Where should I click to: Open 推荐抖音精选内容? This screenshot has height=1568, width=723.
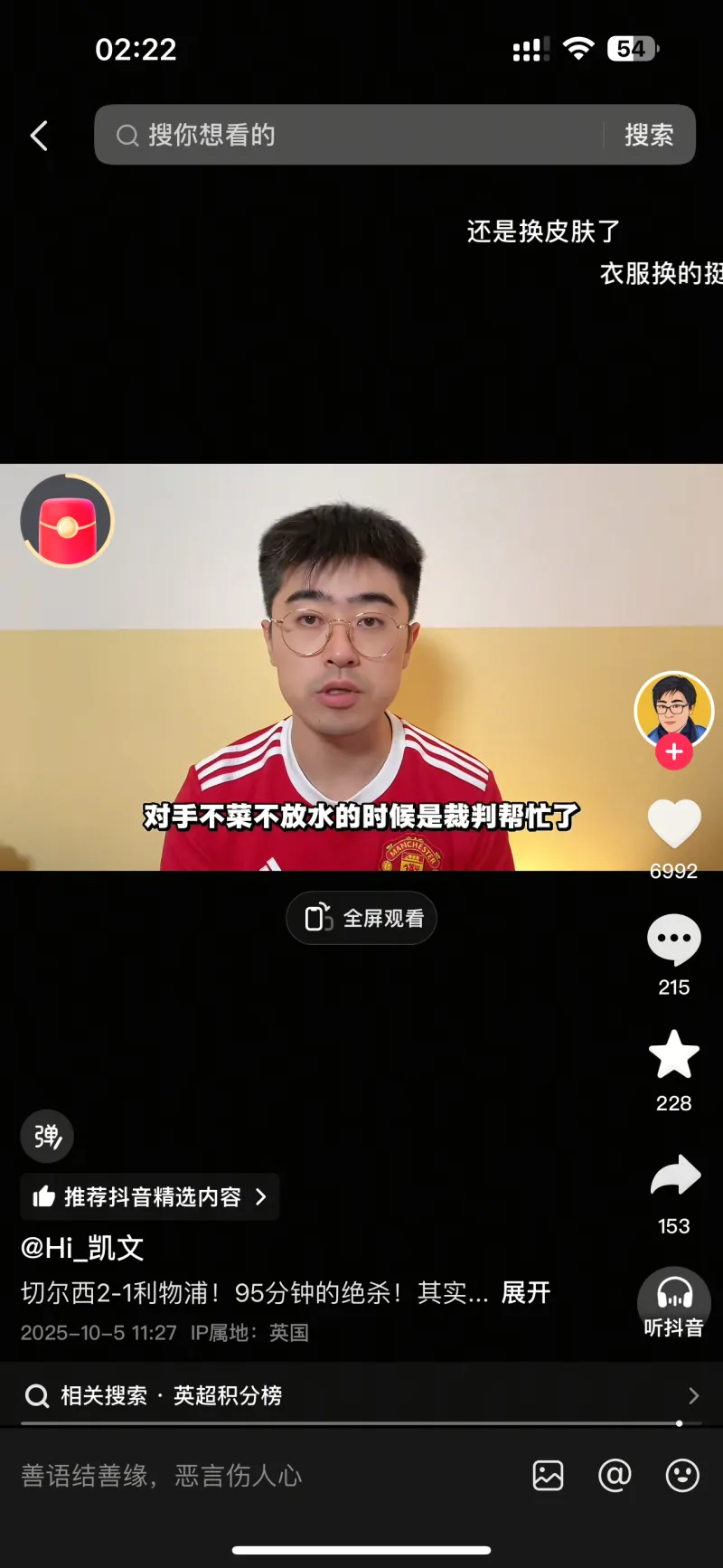pyautogui.click(x=150, y=1197)
